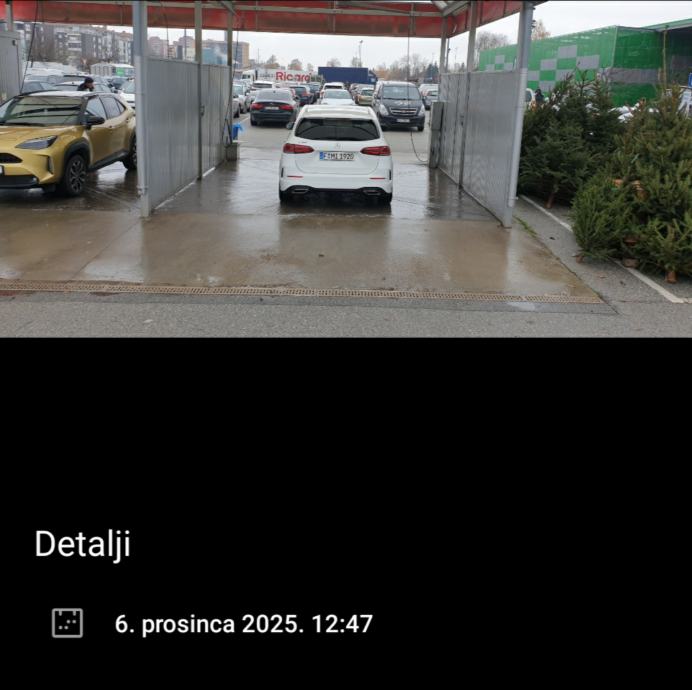692x690 pixels.
Task: Tap the car wash photo to view it
Action: click(x=346, y=168)
